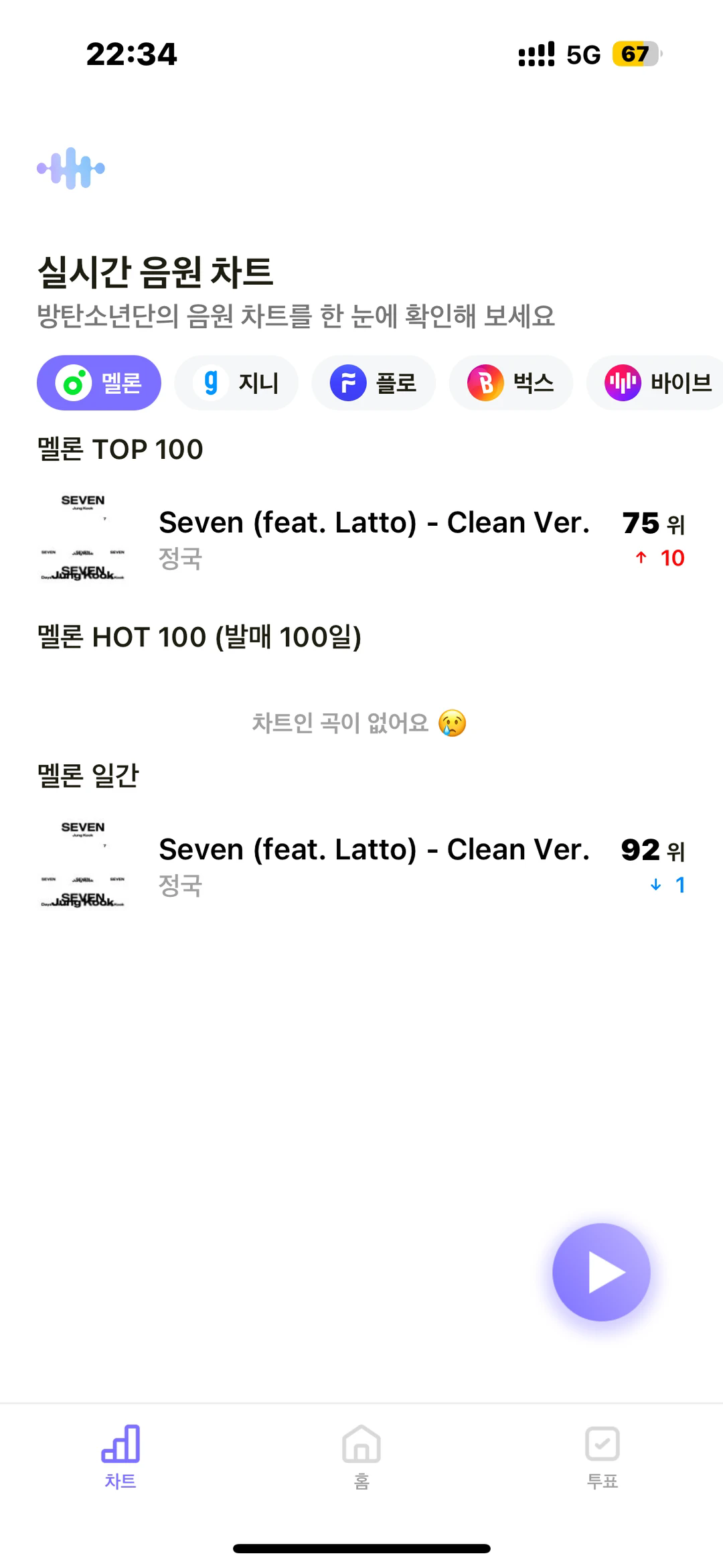
Task: Switch to the 플로 chart chip
Action: point(374,383)
